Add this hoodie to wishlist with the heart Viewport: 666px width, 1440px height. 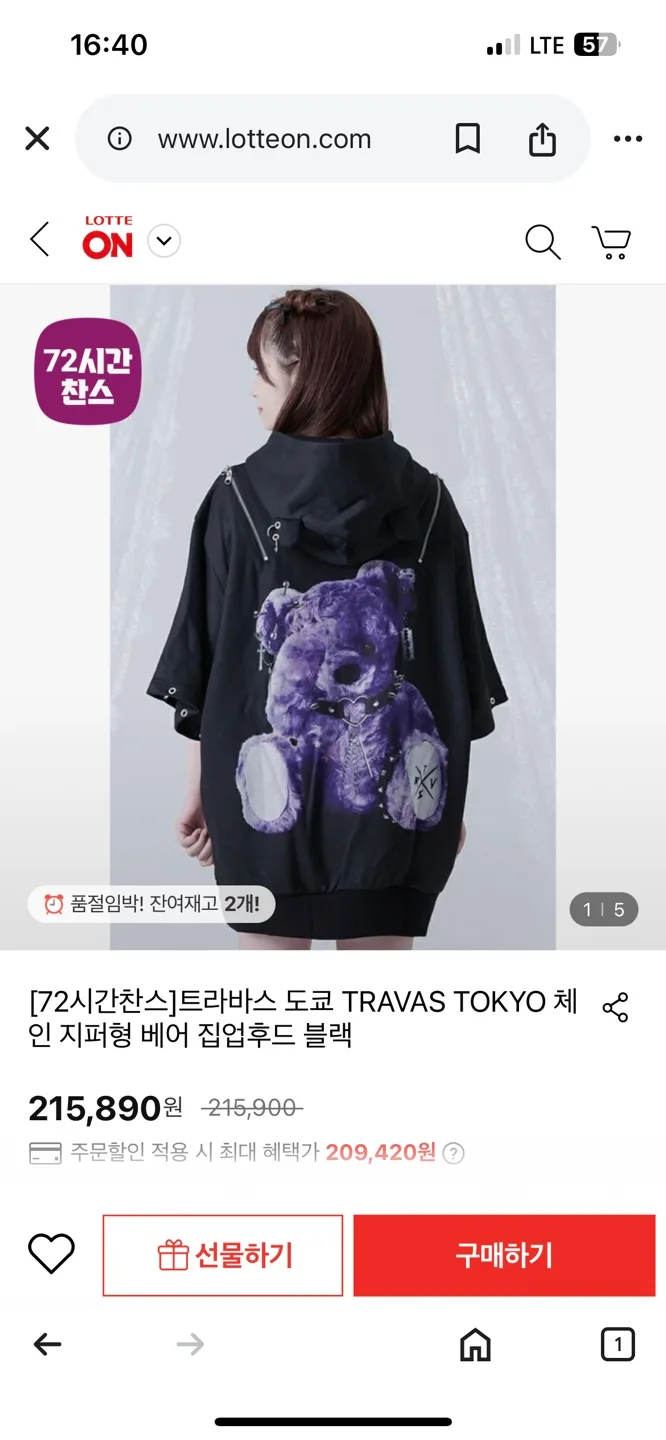pos(51,1255)
